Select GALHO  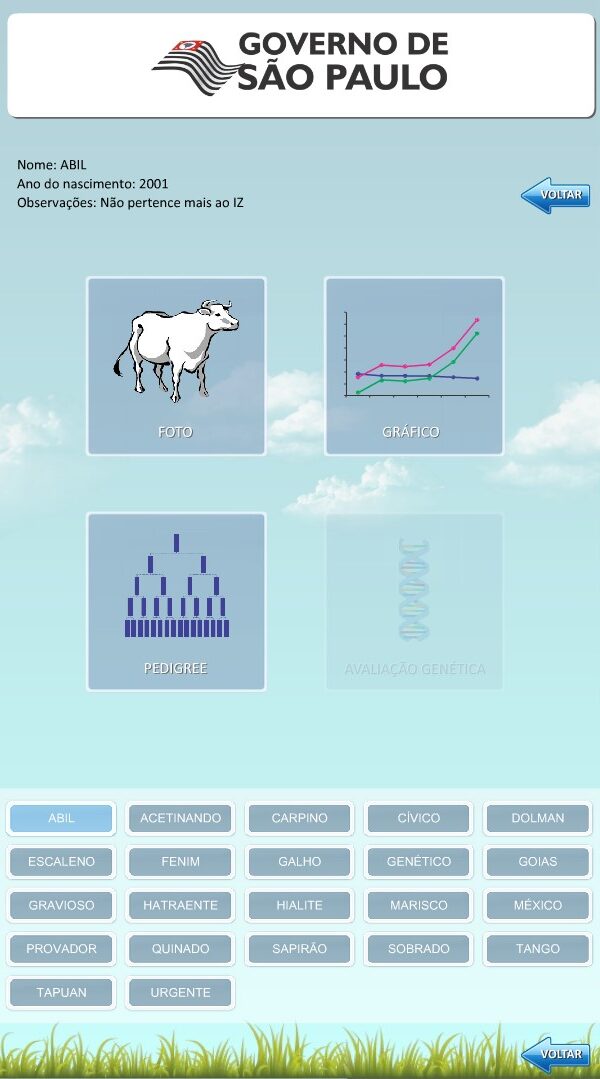pos(299,861)
